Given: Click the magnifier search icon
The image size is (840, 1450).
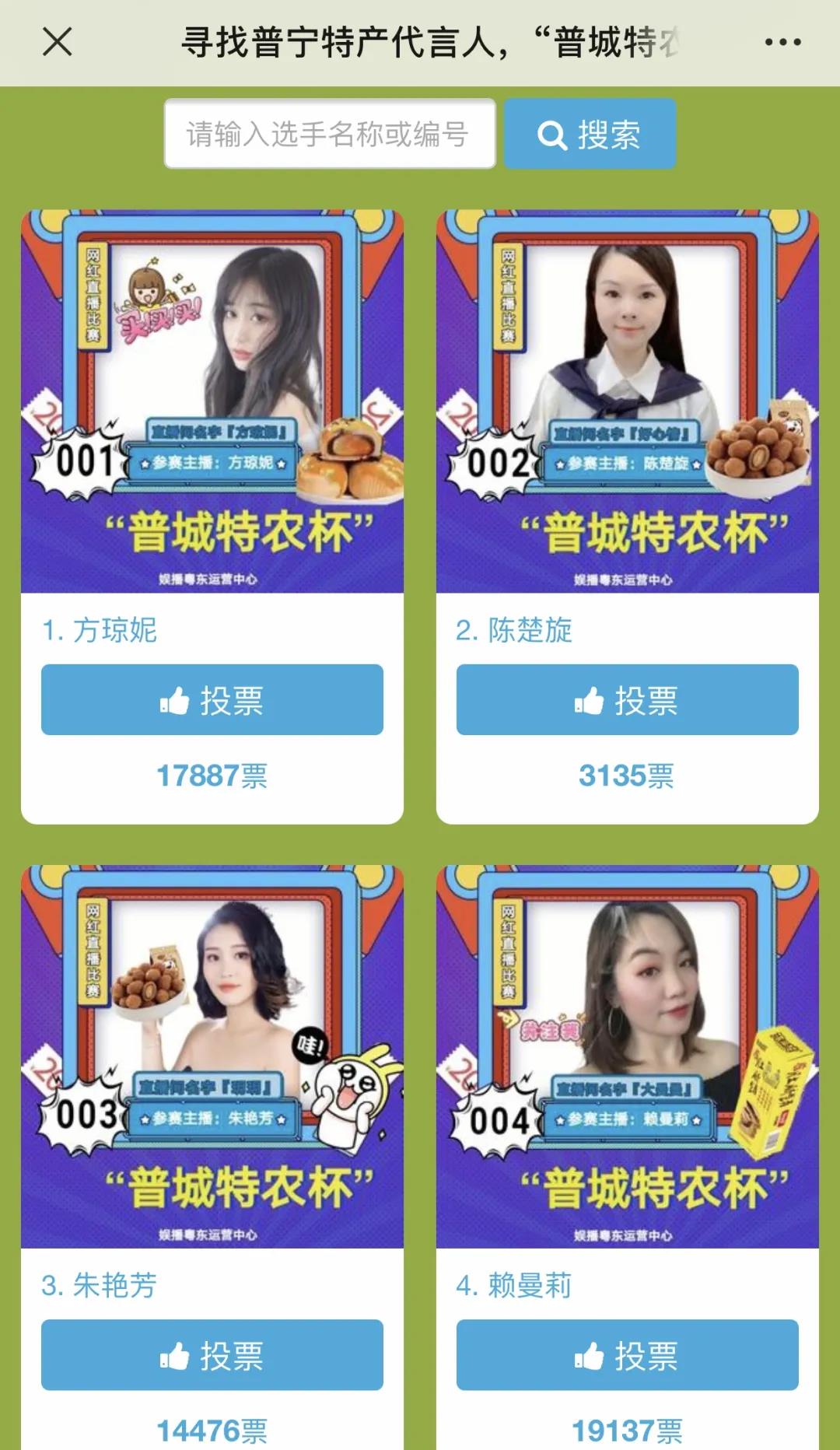Looking at the screenshot, I should click(553, 134).
